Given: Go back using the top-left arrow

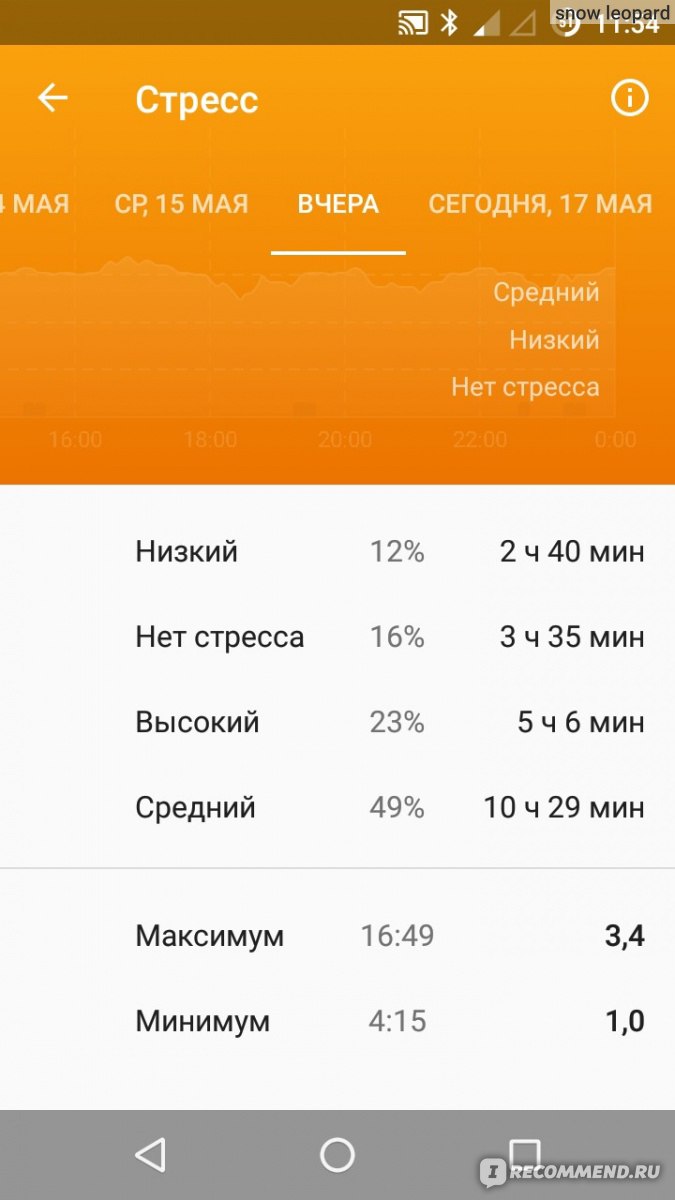Looking at the screenshot, I should pyautogui.click(x=52, y=98).
